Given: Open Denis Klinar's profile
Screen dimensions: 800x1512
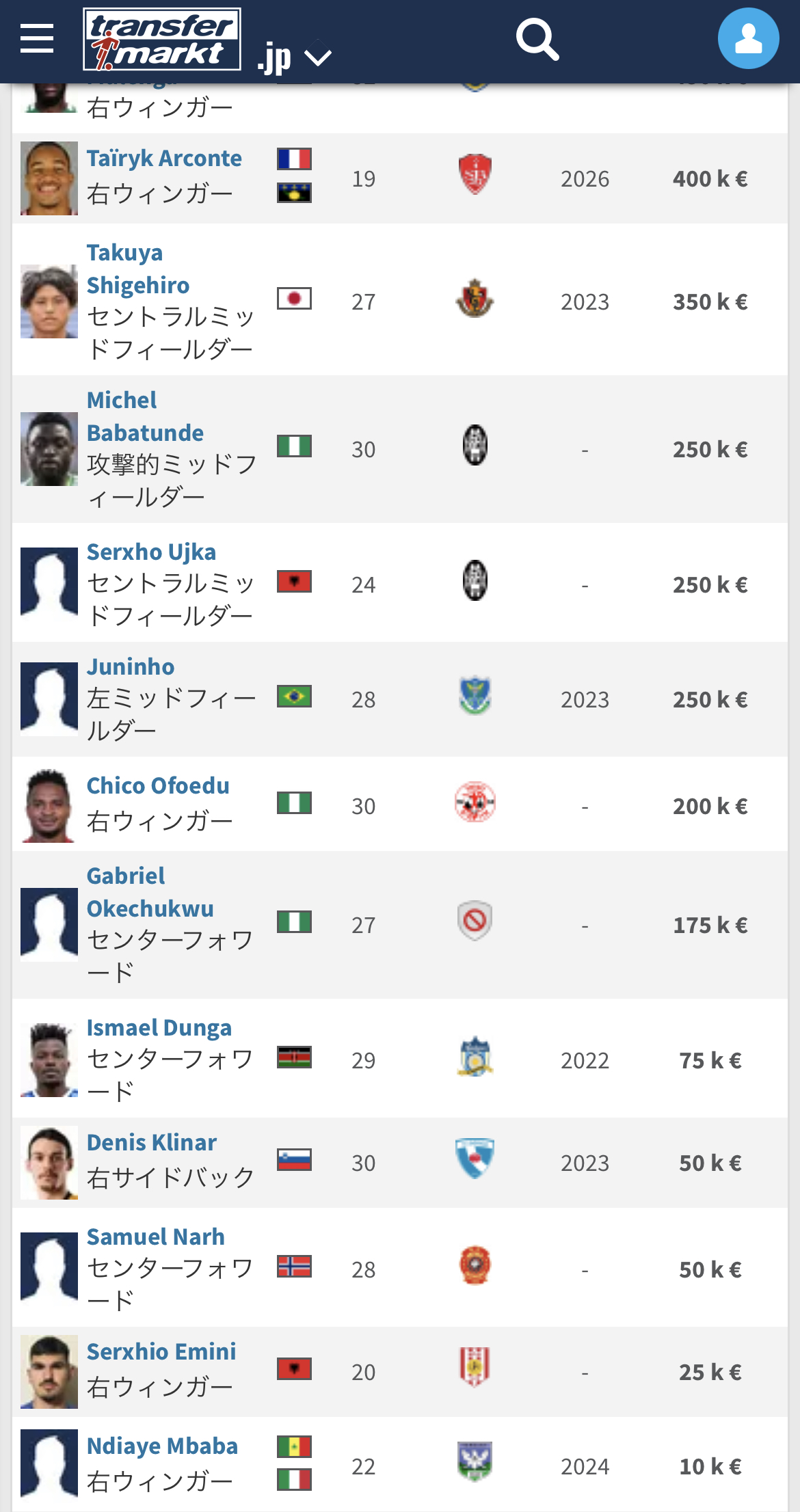Looking at the screenshot, I should pos(152,1143).
